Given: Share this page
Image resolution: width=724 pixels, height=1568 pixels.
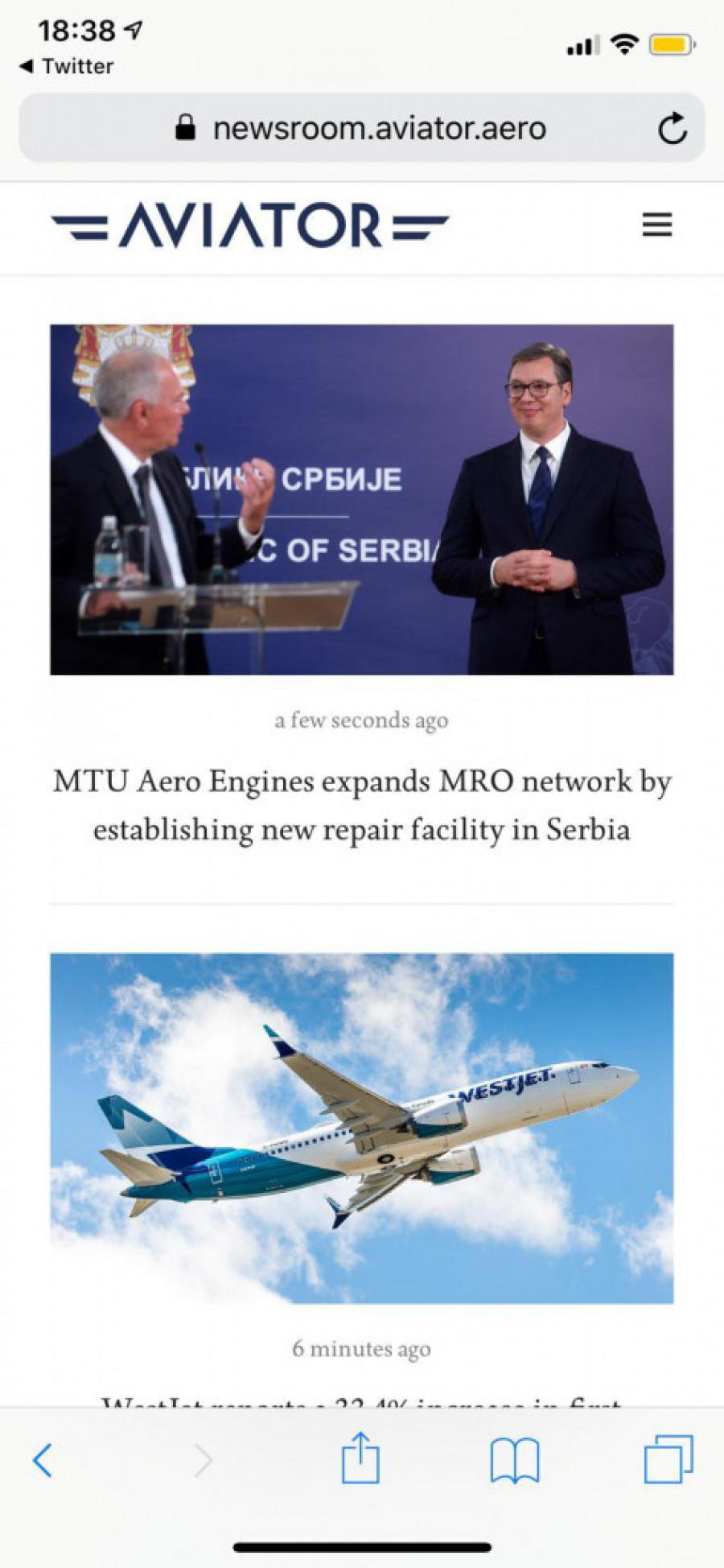Looking at the screenshot, I should point(360,1459).
